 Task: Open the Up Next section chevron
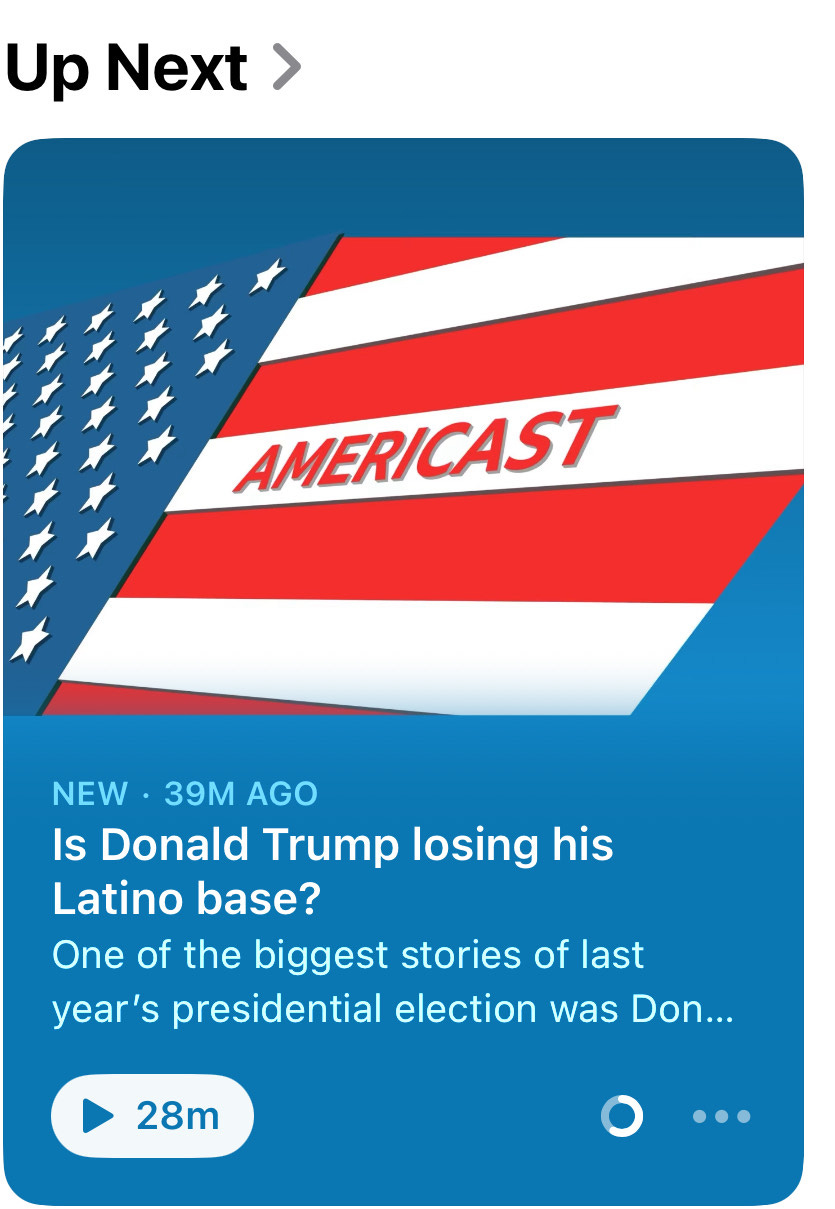[x=286, y=68]
